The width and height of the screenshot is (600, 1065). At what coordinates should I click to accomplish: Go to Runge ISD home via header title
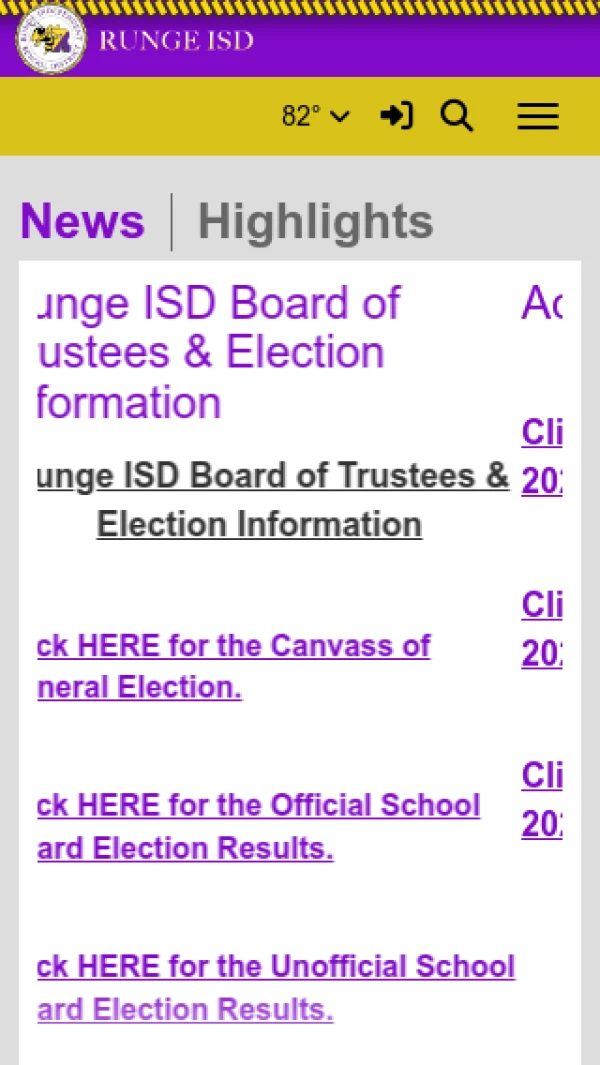click(176, 41)
